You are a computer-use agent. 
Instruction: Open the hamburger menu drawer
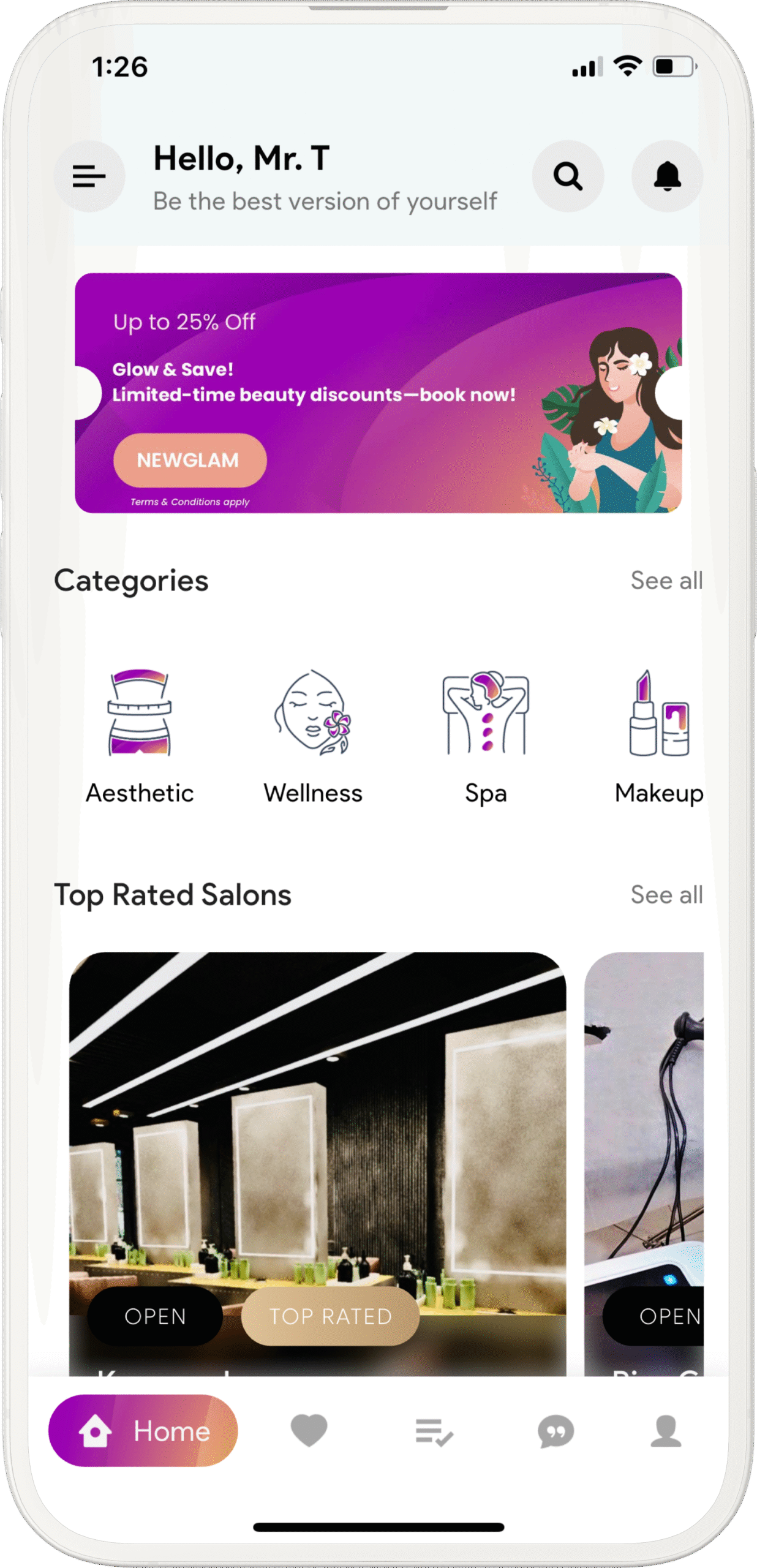(89, 176)
